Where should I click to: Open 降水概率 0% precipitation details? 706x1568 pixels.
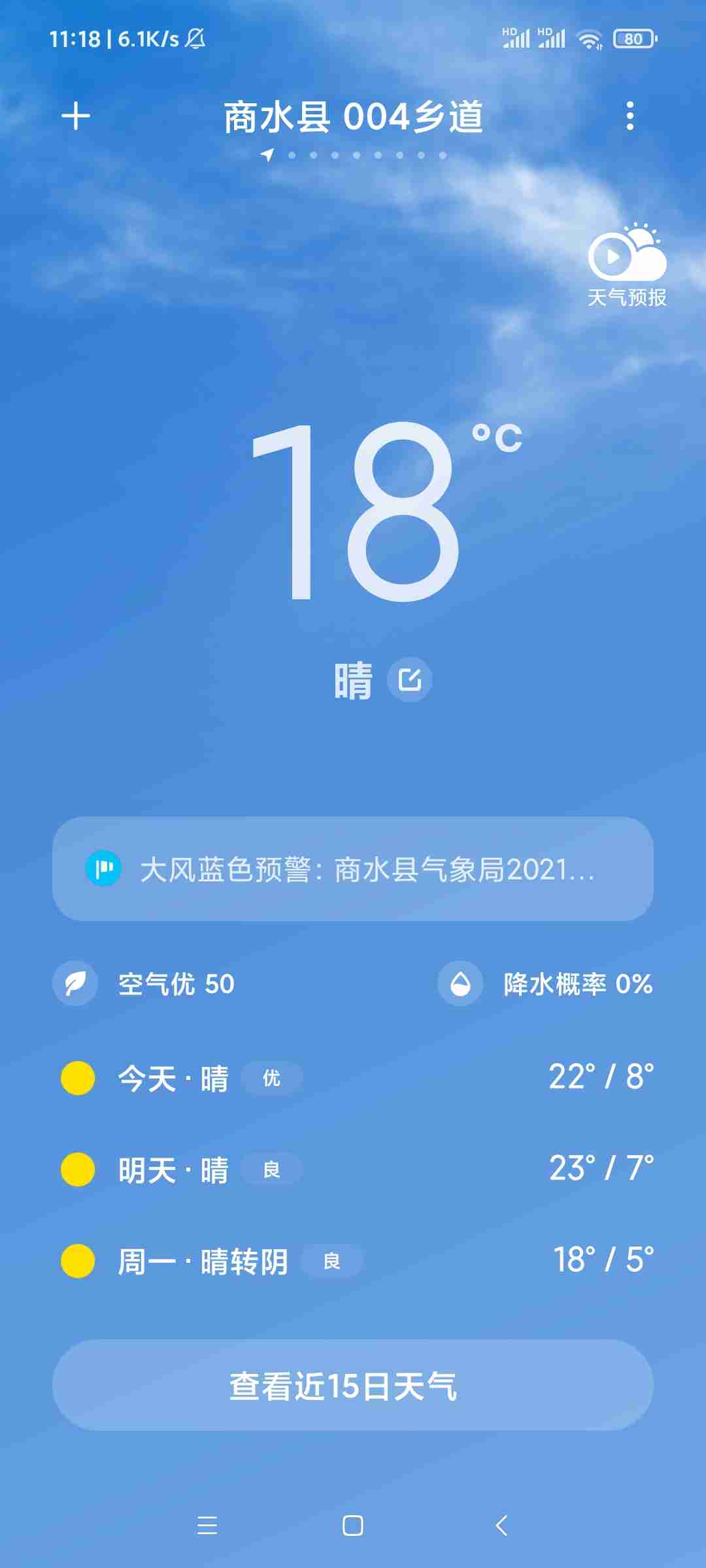point(546,984)
